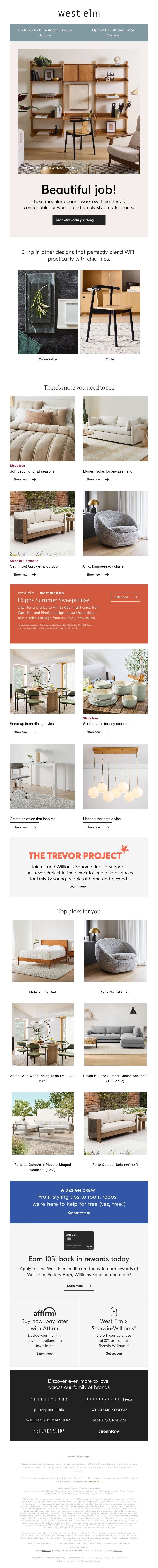Learn more about credit card rewards
The width and height of the screenshot is (158, 1568).
tap(79, 1286)
